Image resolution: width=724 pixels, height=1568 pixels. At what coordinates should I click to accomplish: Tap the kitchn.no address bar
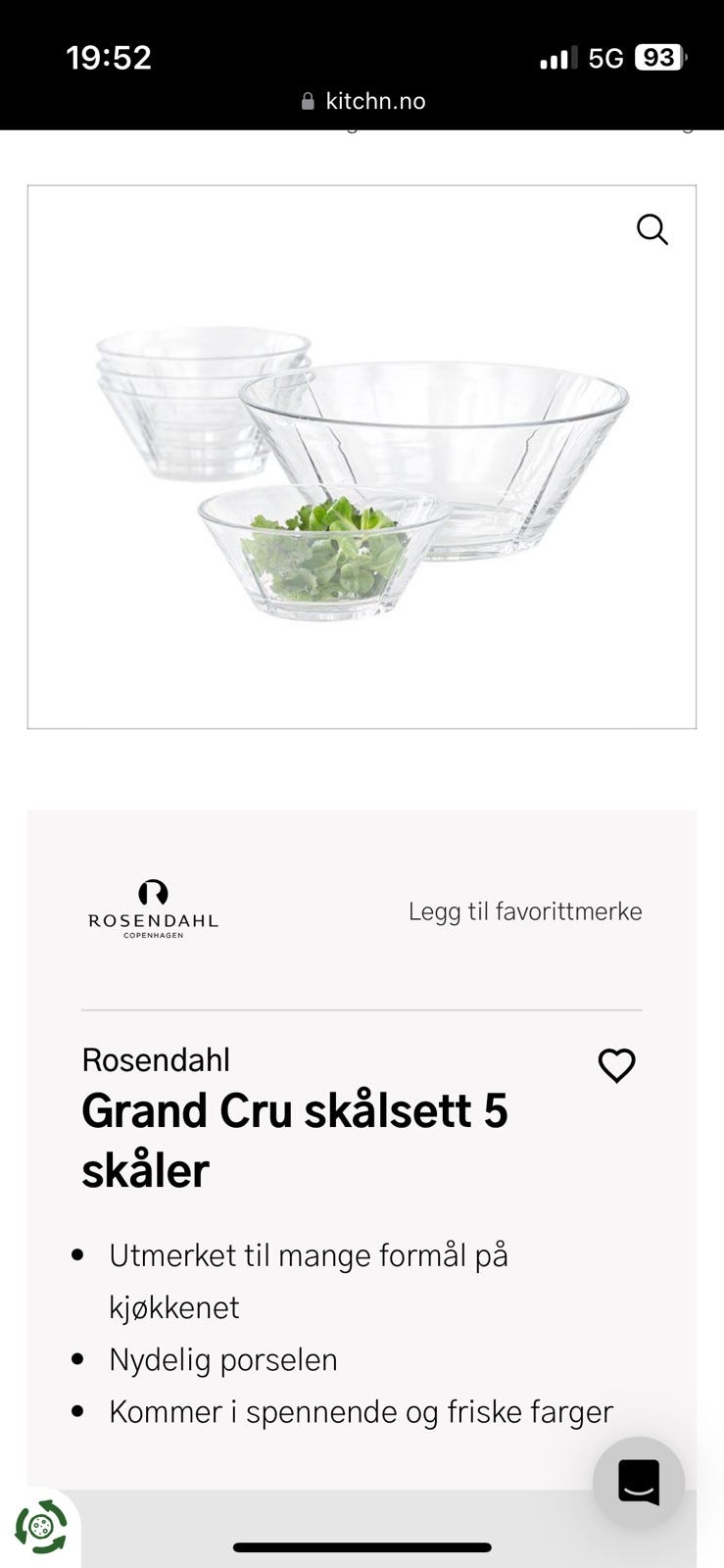tap(362, 101)
